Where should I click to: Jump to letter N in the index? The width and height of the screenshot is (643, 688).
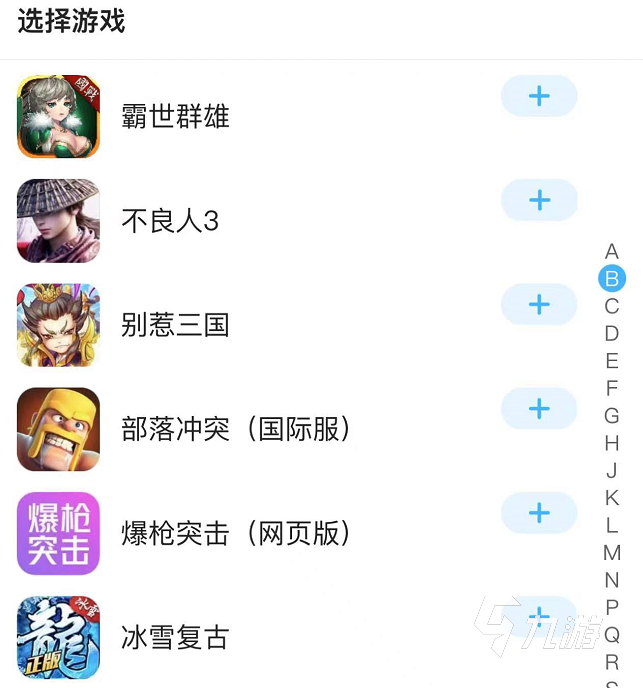(x=612, y=579)
